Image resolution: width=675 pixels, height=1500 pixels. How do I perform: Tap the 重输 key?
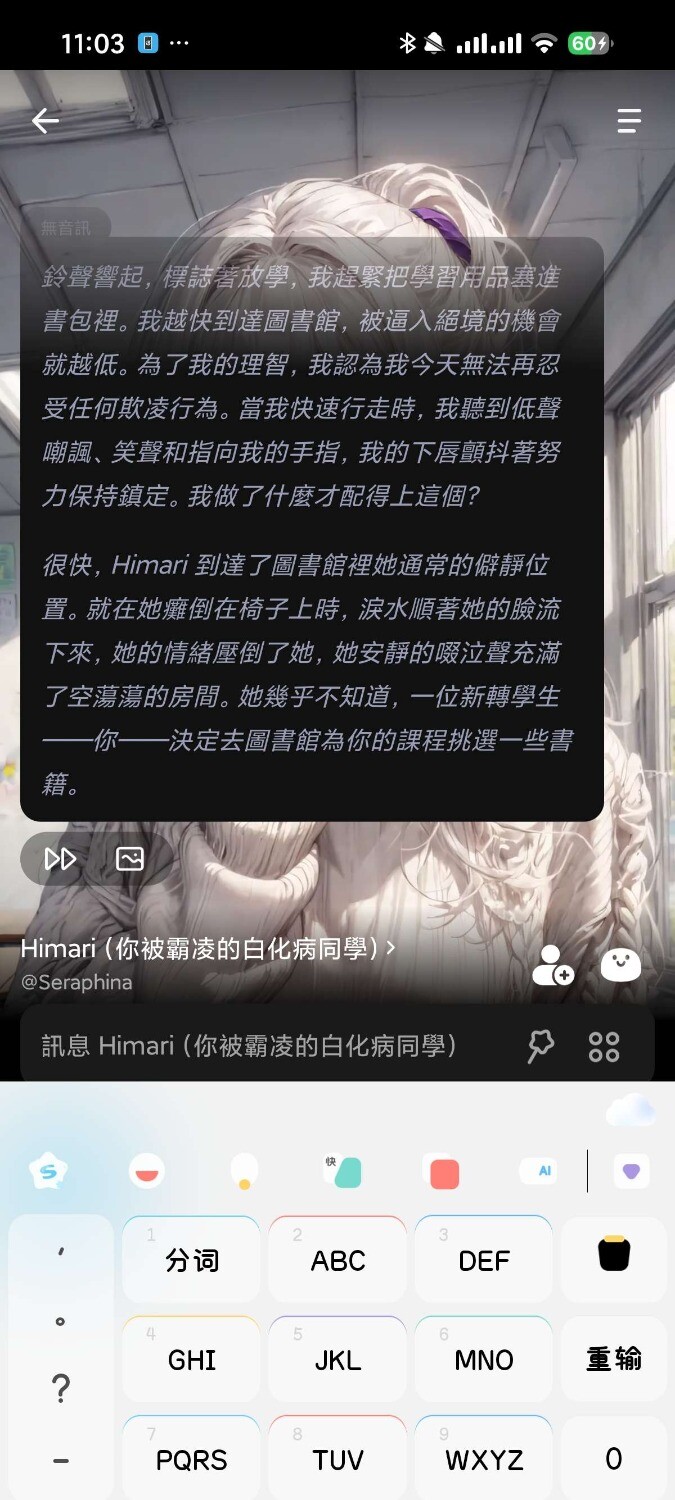[x=614, y=1359]
